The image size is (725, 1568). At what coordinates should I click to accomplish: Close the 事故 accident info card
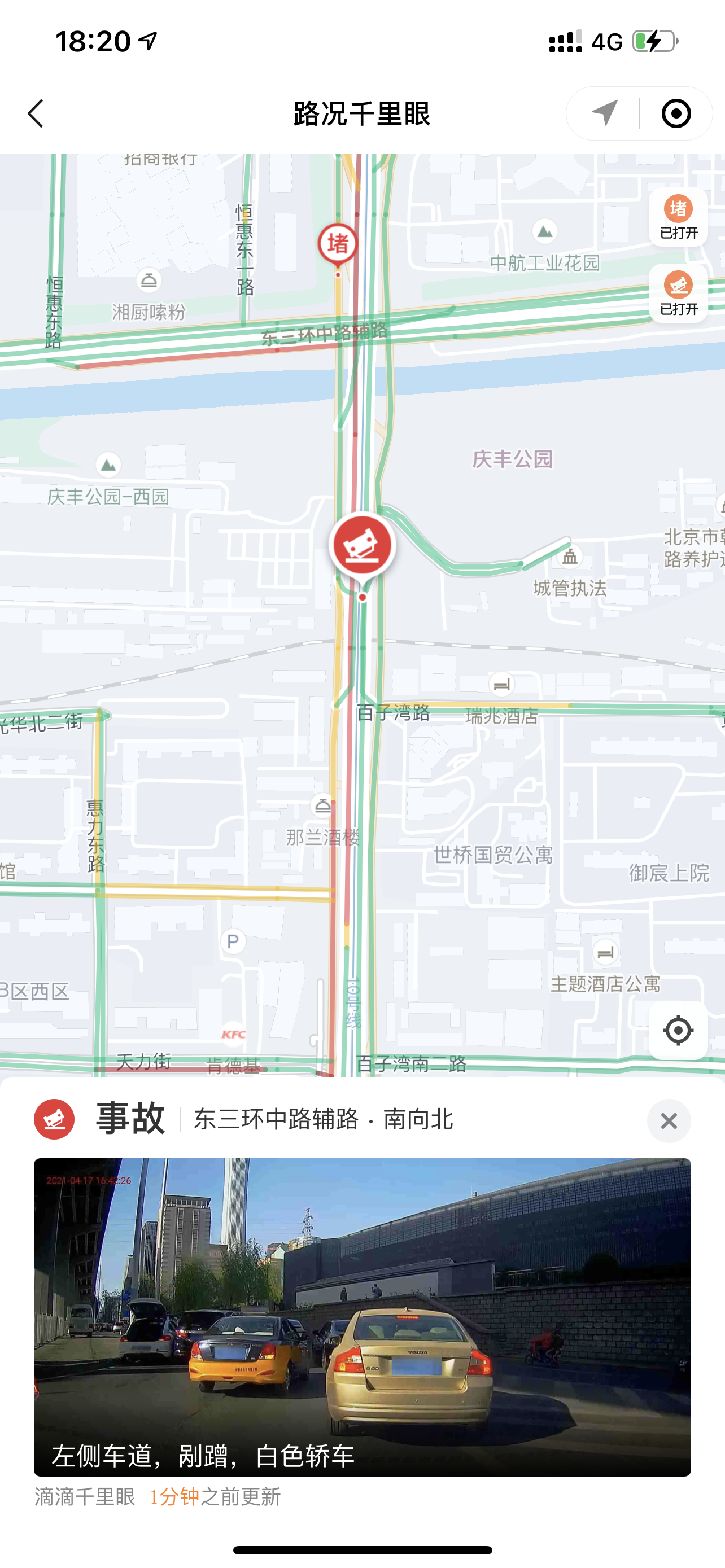[669, 1120]
